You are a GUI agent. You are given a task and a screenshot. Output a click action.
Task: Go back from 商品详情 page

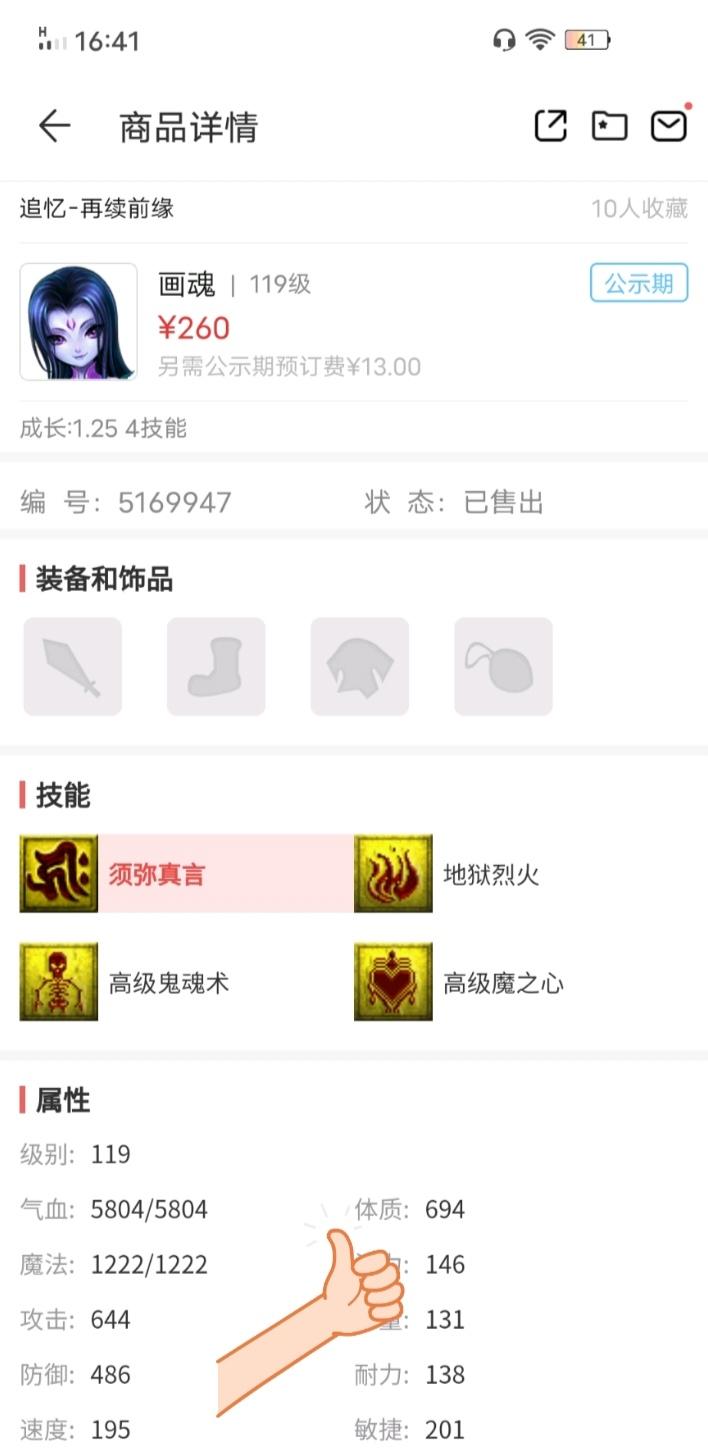(54, 126)
